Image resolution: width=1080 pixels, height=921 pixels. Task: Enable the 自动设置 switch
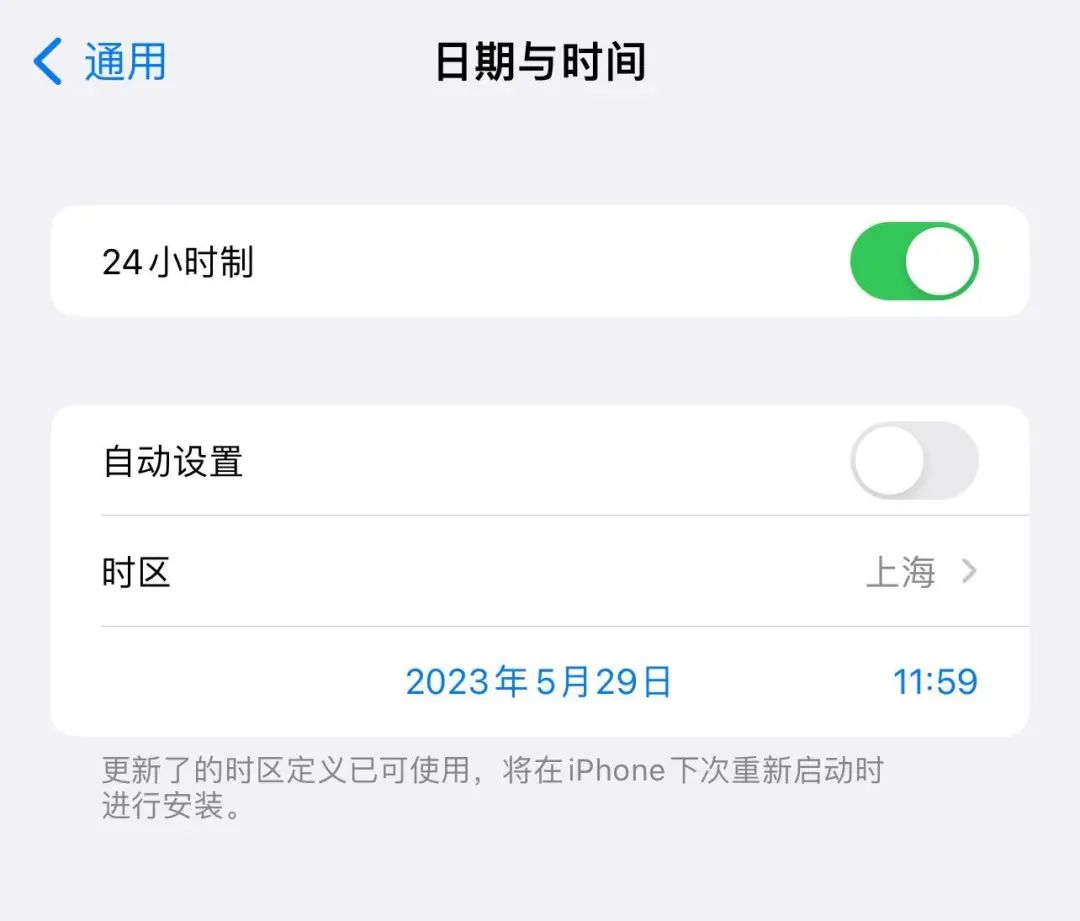pos(913,461)
